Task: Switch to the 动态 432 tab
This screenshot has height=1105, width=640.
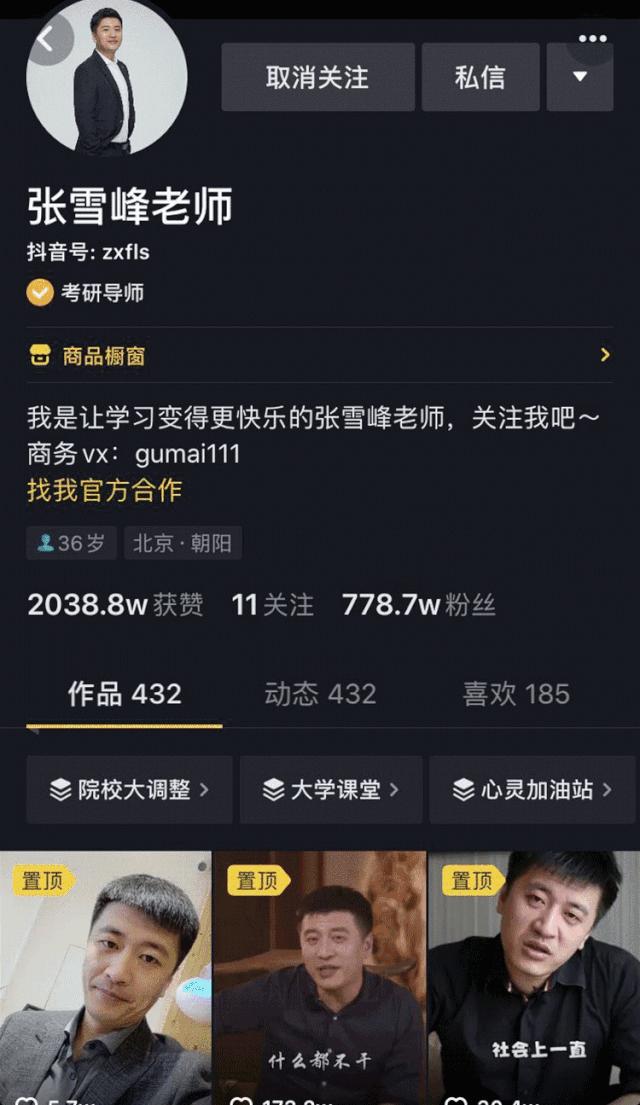Action: (320, 694)
